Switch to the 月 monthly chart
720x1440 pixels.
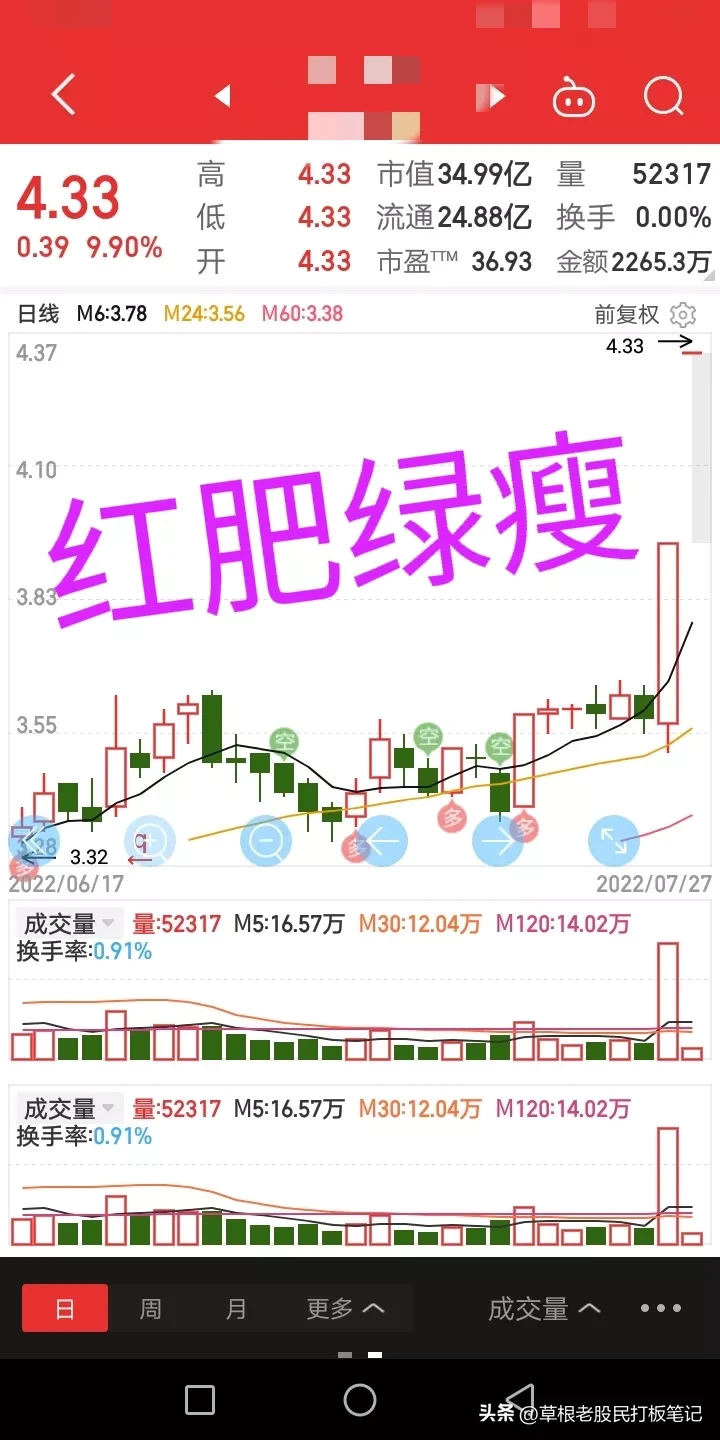pos(237,1309)
